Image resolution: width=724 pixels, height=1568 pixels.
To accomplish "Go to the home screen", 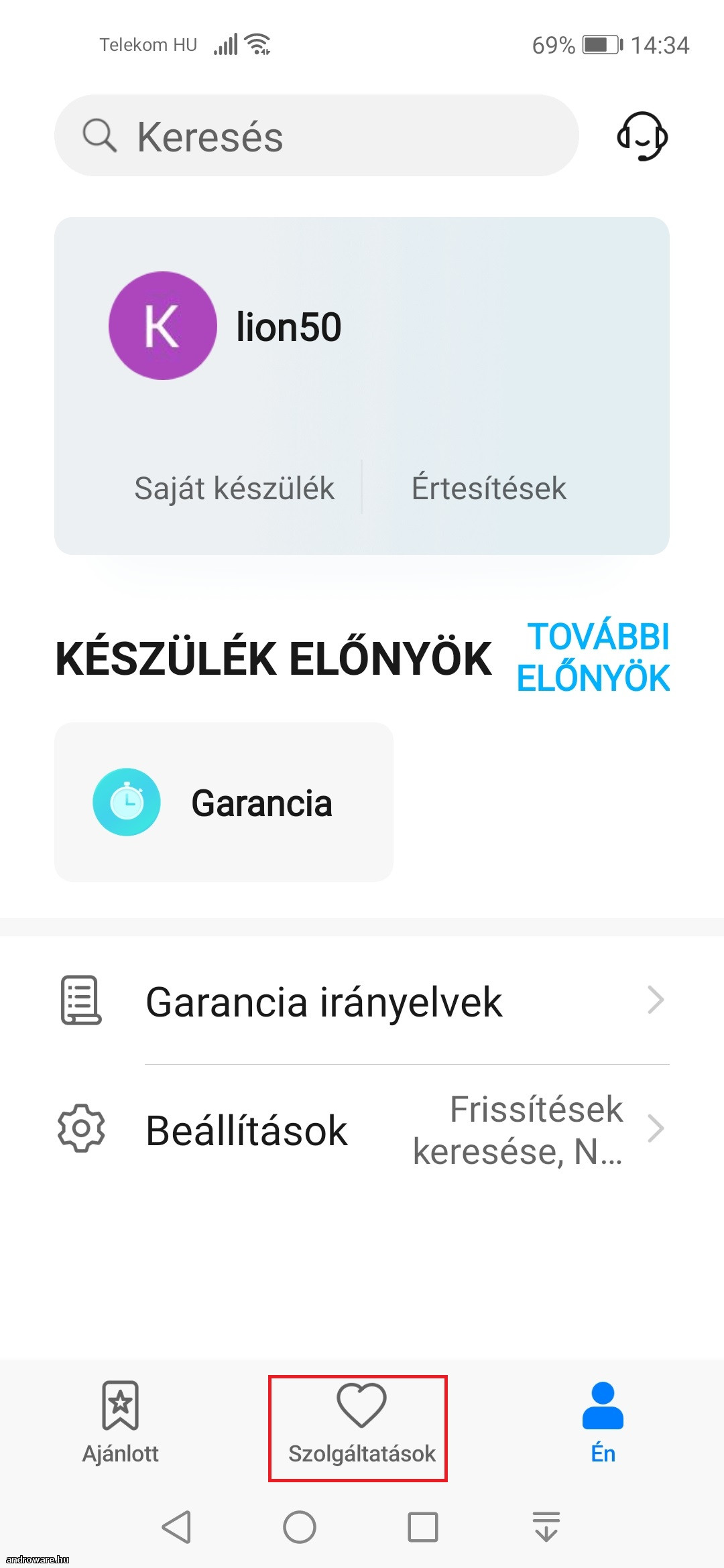I will pos(300,1527).
